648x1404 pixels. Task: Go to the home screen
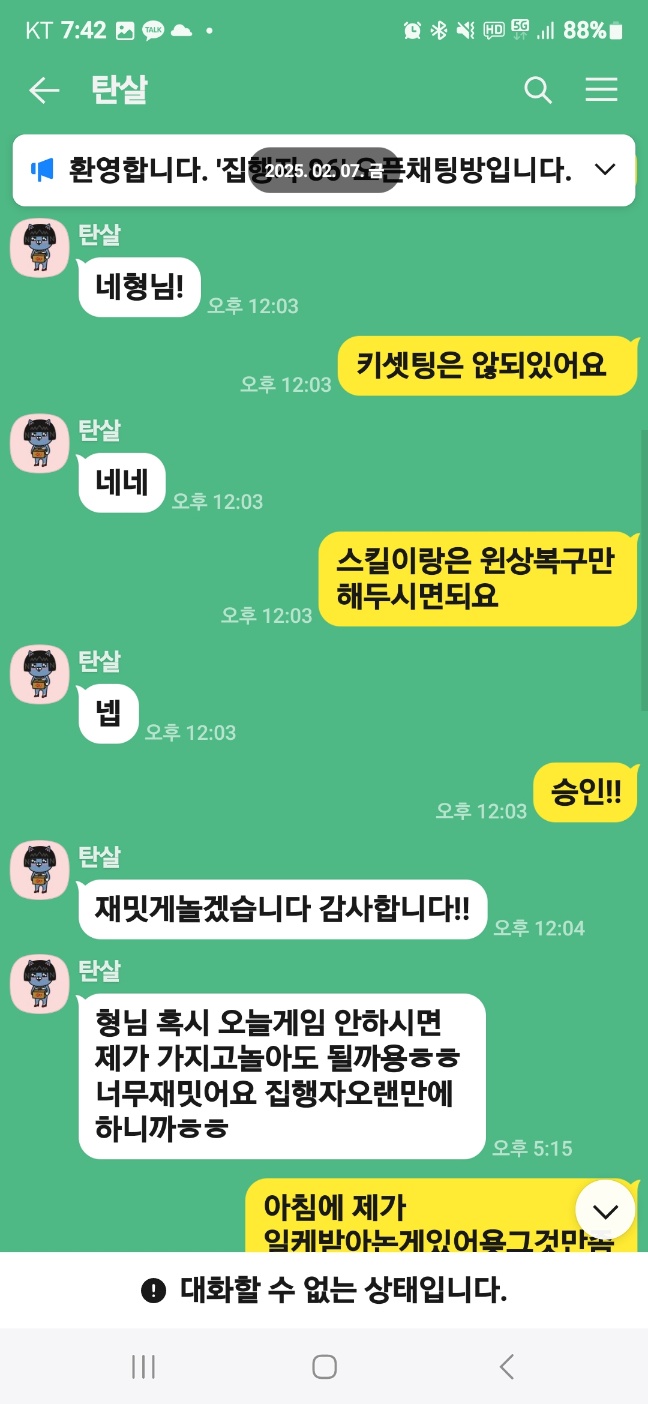tap(324, 1367)
